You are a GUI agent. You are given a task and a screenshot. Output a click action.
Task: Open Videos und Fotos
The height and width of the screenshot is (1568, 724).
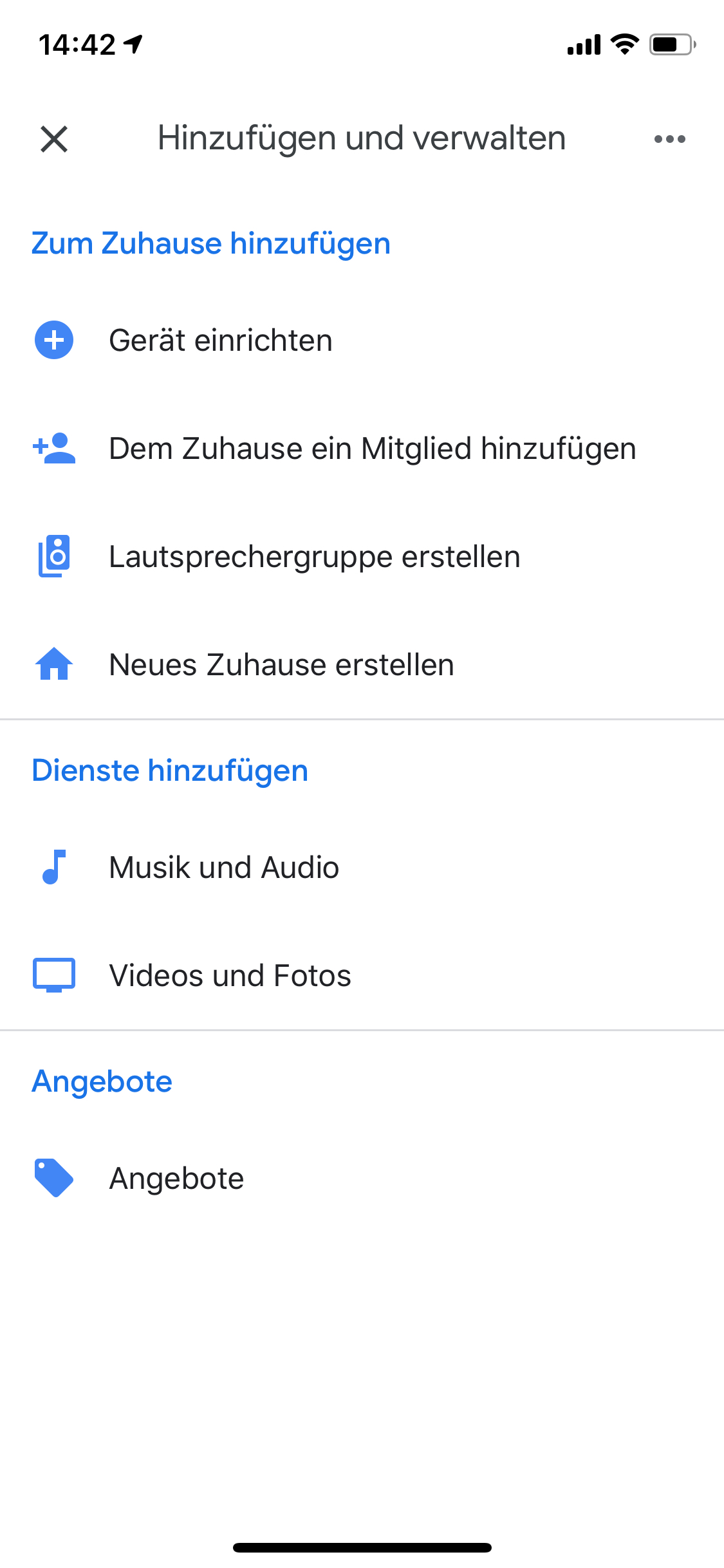click(x=230, y=975)
